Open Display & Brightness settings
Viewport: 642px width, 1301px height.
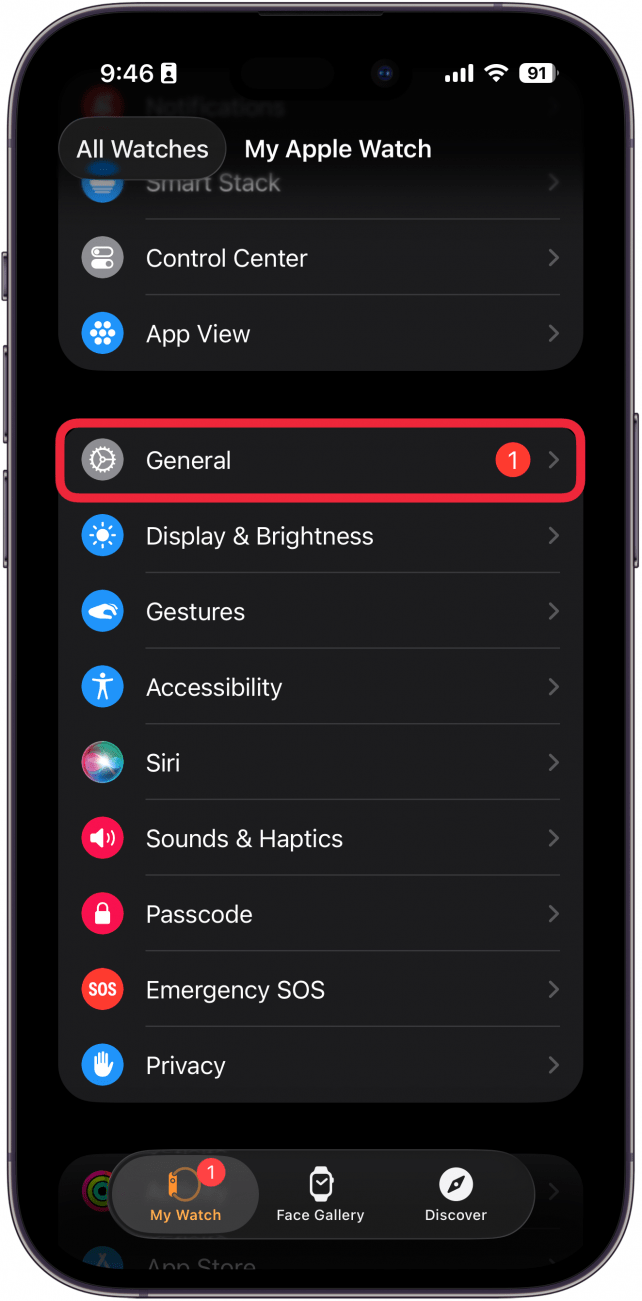[x=320, y=536]
